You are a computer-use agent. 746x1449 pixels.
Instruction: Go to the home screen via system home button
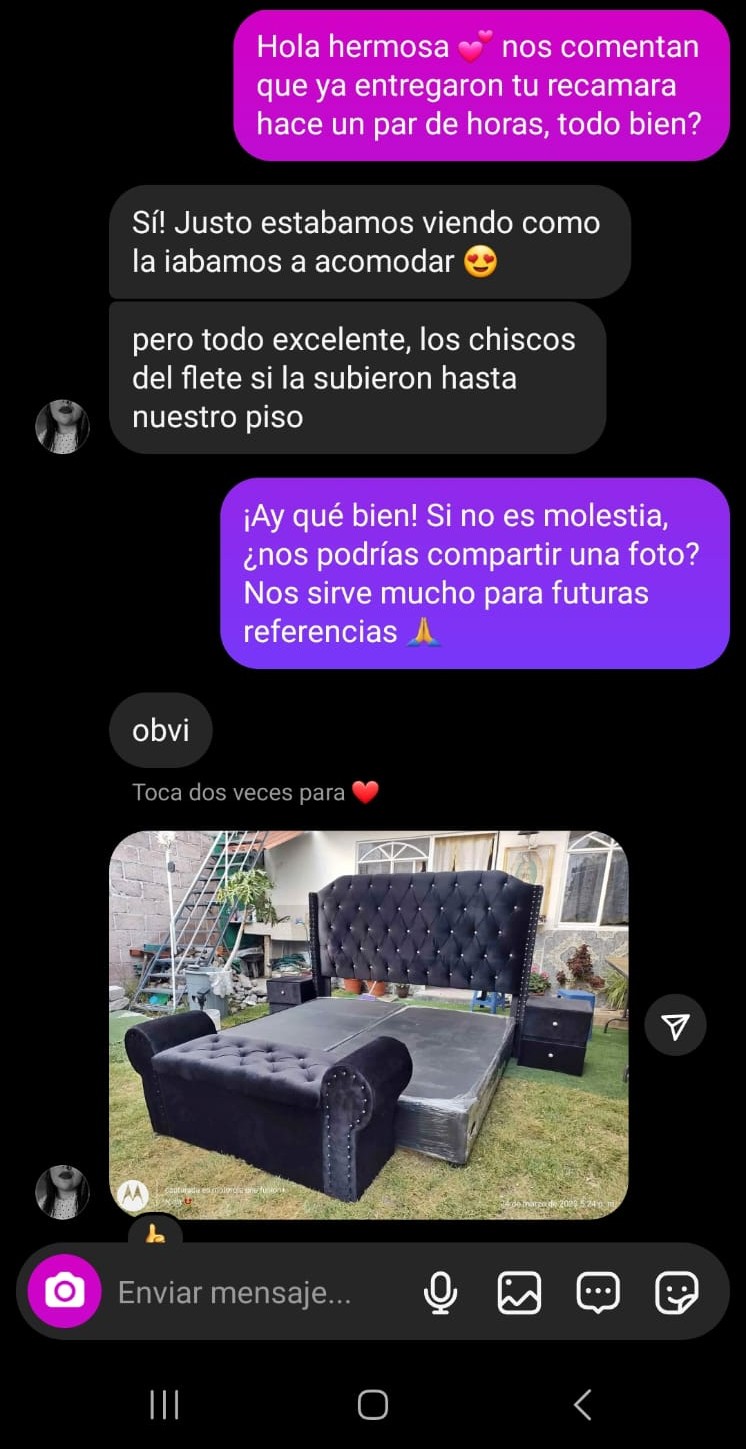372,1404
